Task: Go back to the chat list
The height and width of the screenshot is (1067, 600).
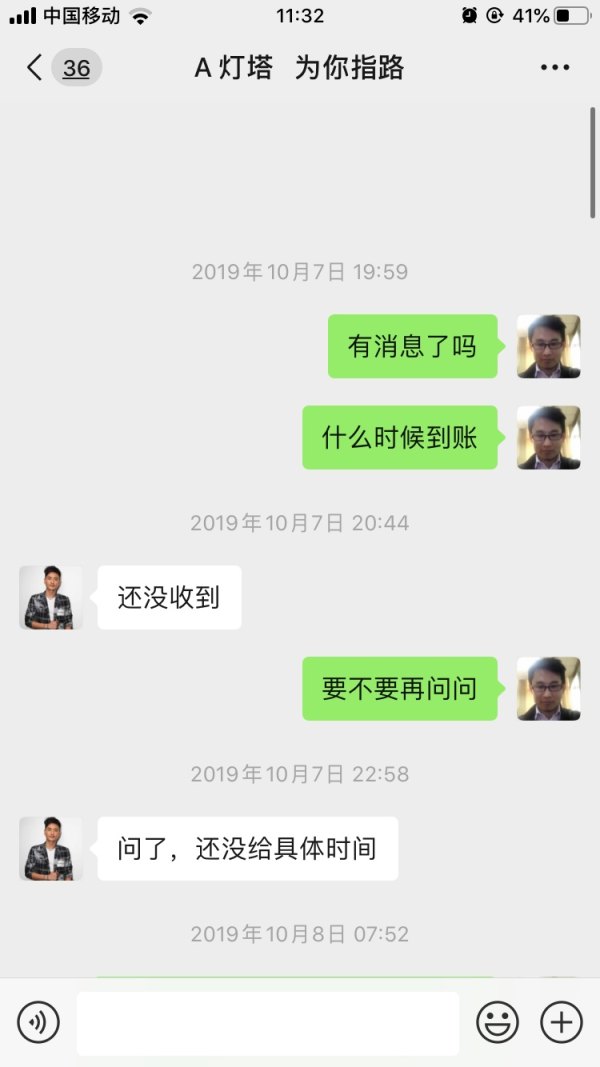Action: (x=36, y=68)
